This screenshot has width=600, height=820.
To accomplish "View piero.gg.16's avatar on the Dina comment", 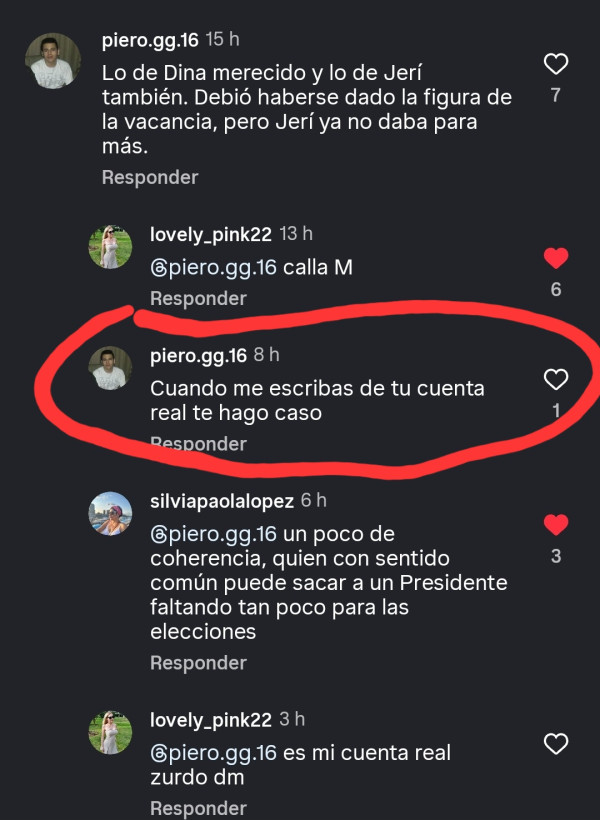I will (x=52, y=60).
